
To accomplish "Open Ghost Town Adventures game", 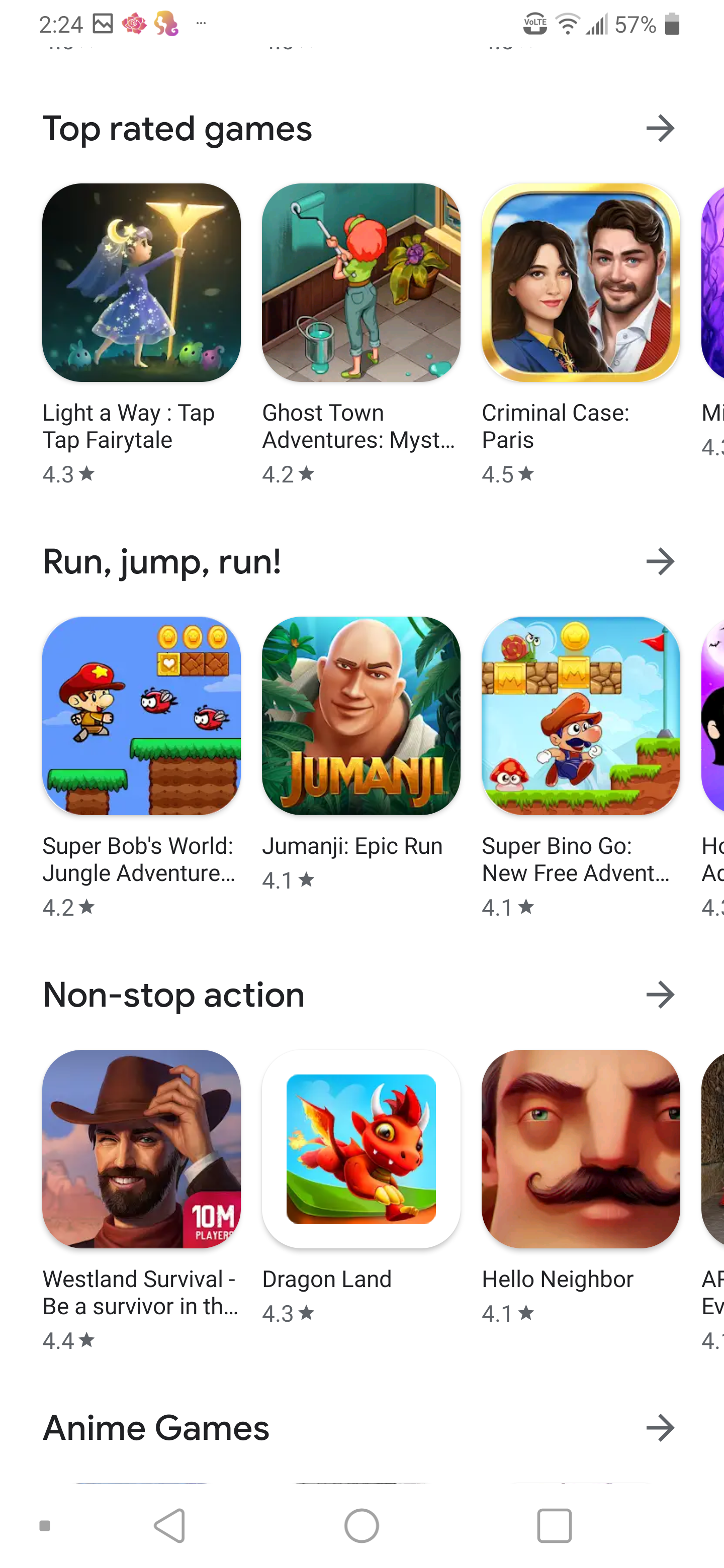I will tap(361, 283).
